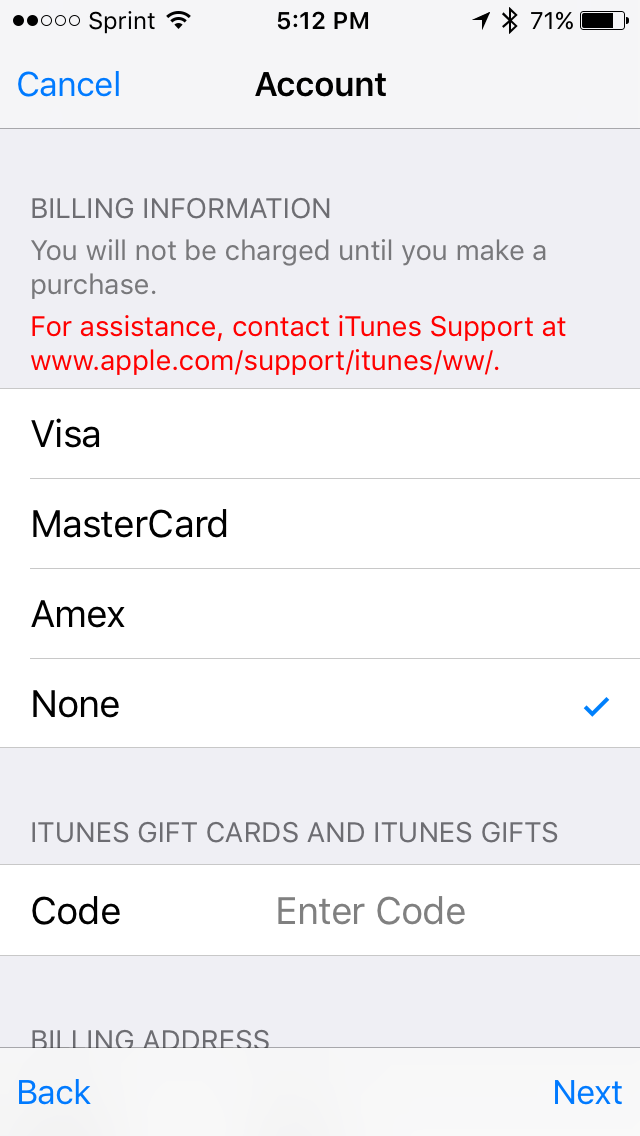Pick Amex as the payment type
The height and width of the screenshot is (1136, 640).
tap(320, 614)
